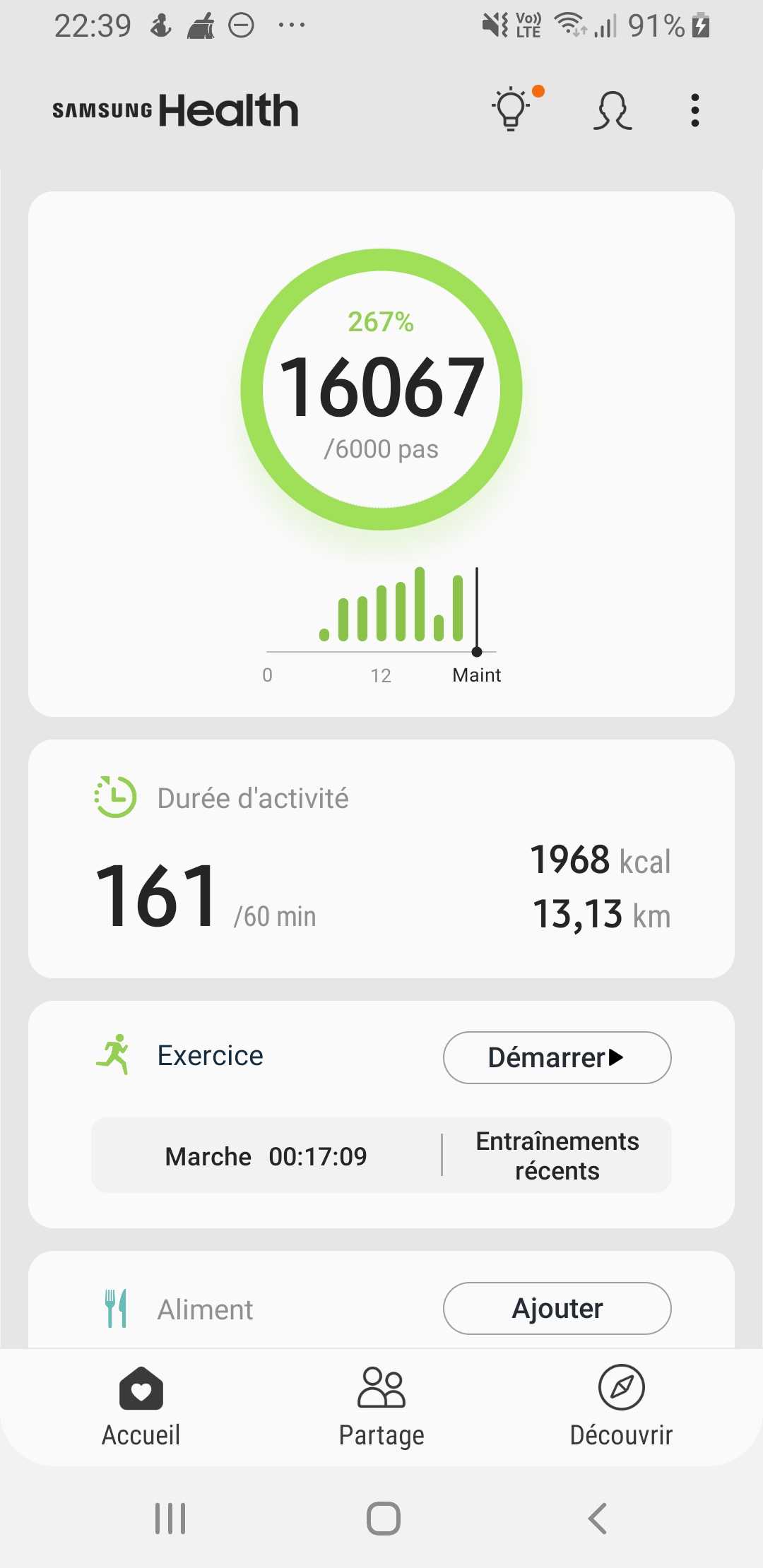Screen dimensions: 763x1568
Task: Switch to the Partage tab
Action: (381, 1407)
